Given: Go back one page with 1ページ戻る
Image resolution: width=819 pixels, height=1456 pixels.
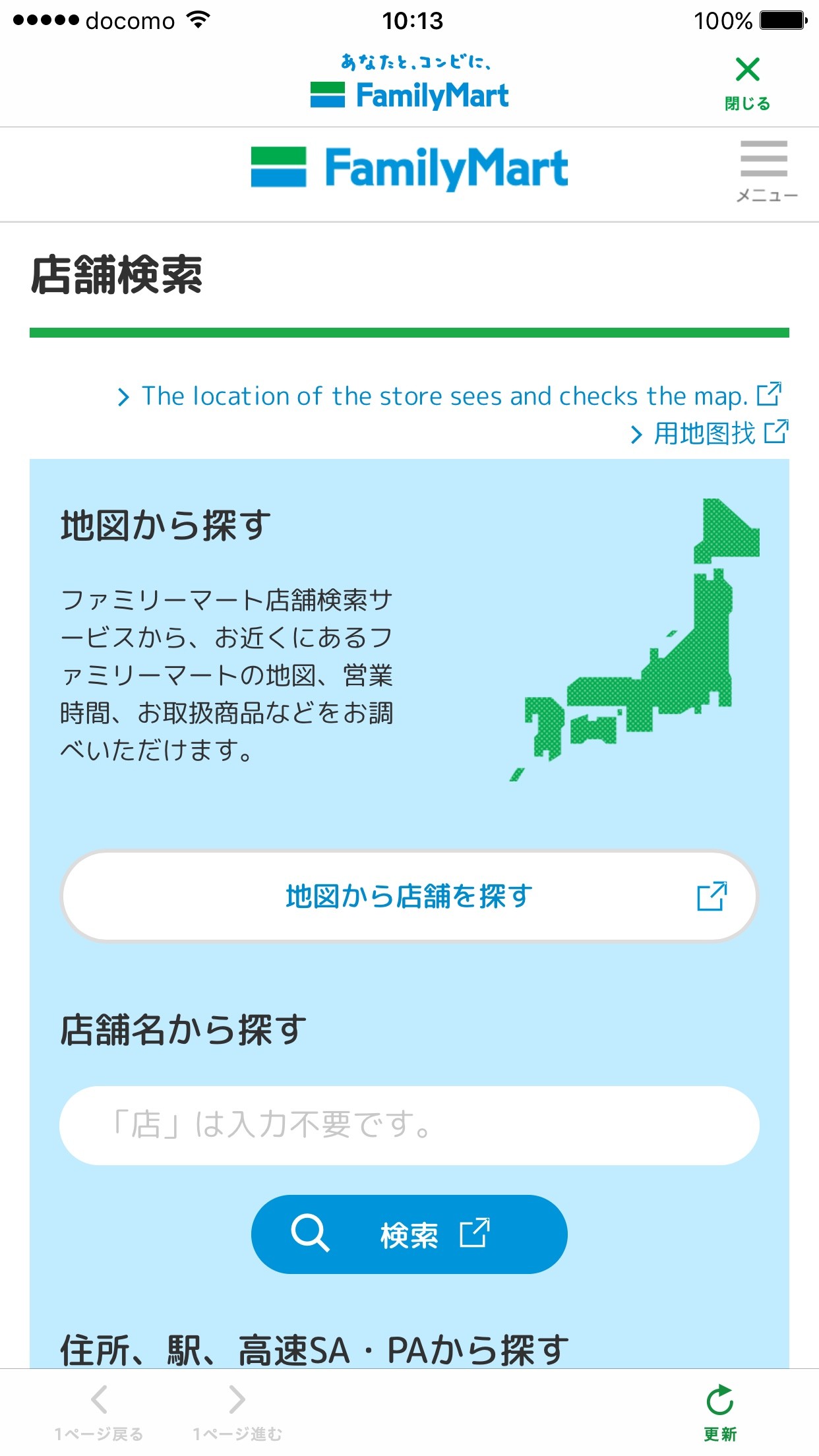Looking at the screenshot, I should pyautogui.click(x=99, y=1412).
